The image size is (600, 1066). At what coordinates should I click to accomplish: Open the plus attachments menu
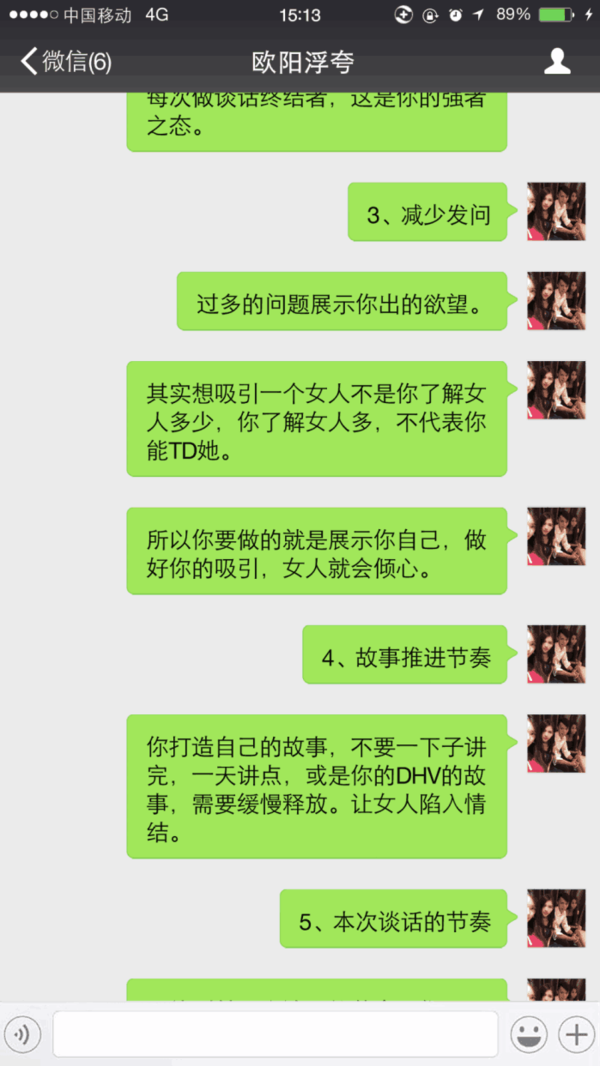pyautogui.click(x=576, y=1033)
